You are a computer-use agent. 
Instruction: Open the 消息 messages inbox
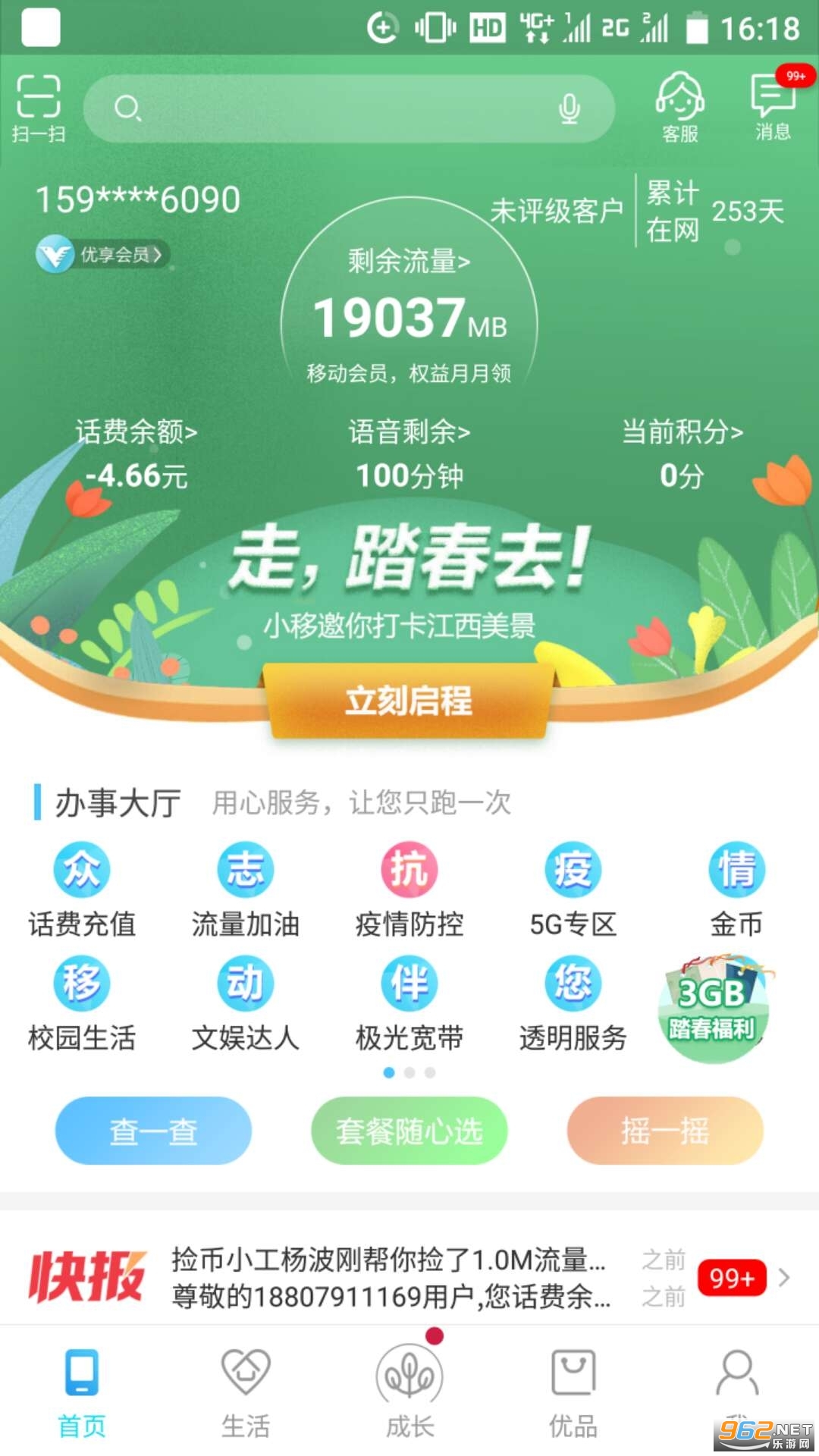tap(773, 106)
